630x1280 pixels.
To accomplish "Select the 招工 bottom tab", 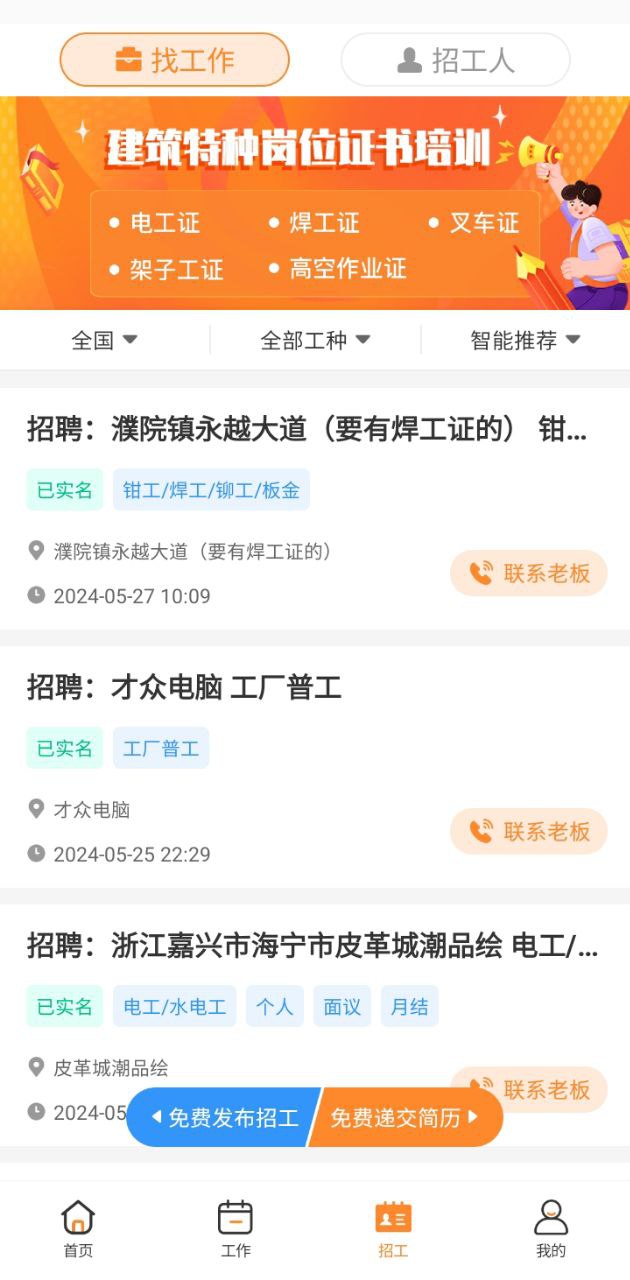I will 393,1229.
